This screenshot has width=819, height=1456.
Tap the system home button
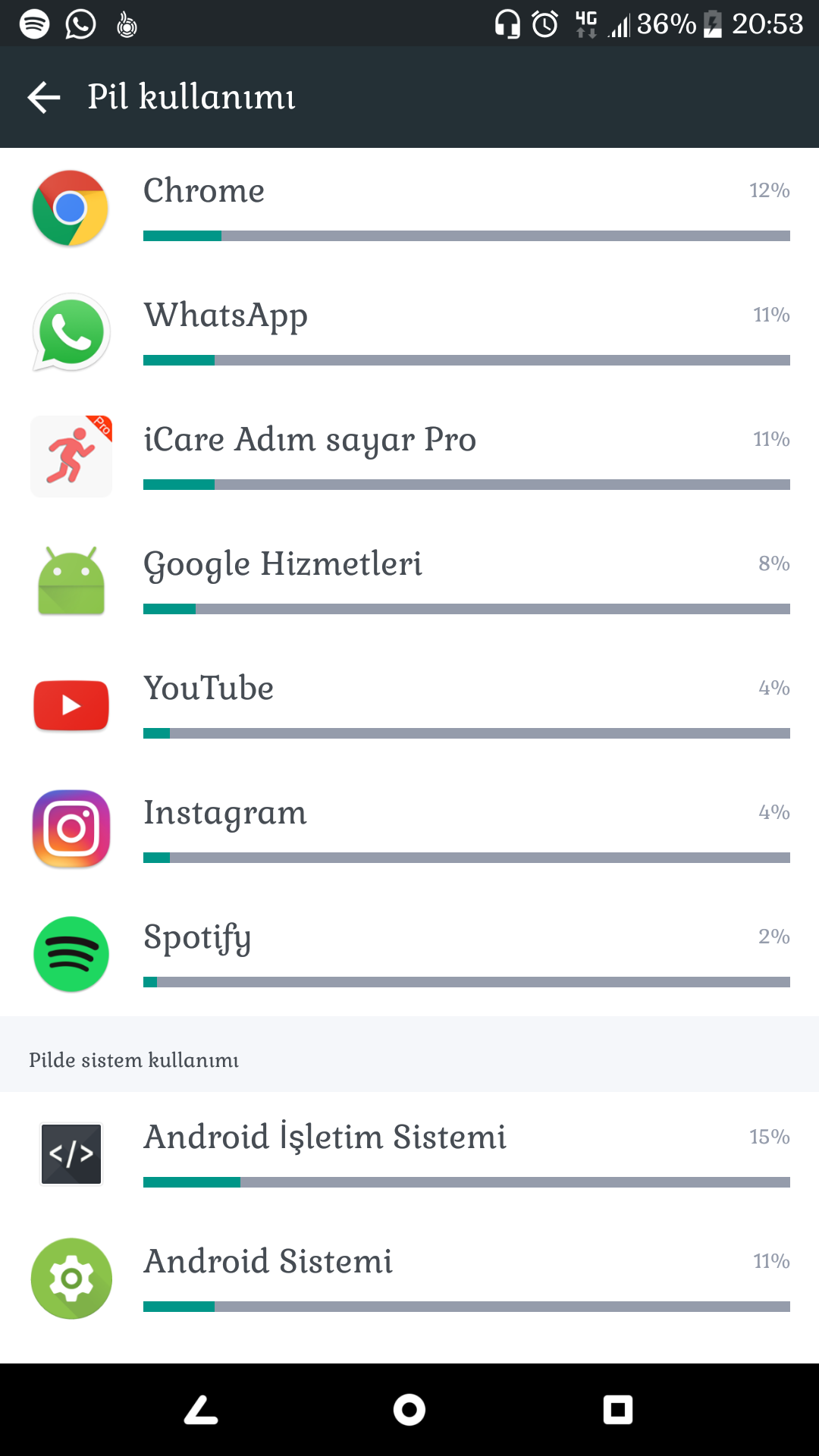point(409,1410)
